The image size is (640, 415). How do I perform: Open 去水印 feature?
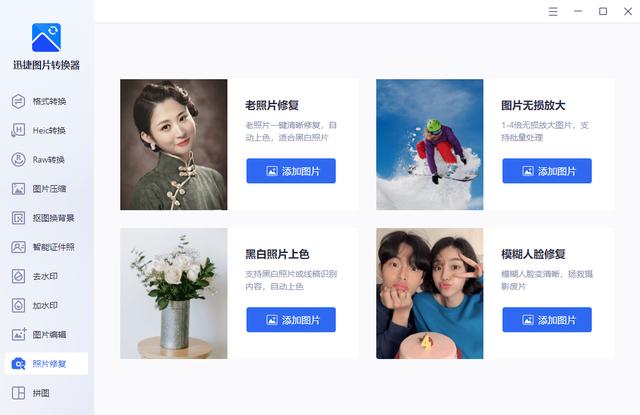(47, 275)
